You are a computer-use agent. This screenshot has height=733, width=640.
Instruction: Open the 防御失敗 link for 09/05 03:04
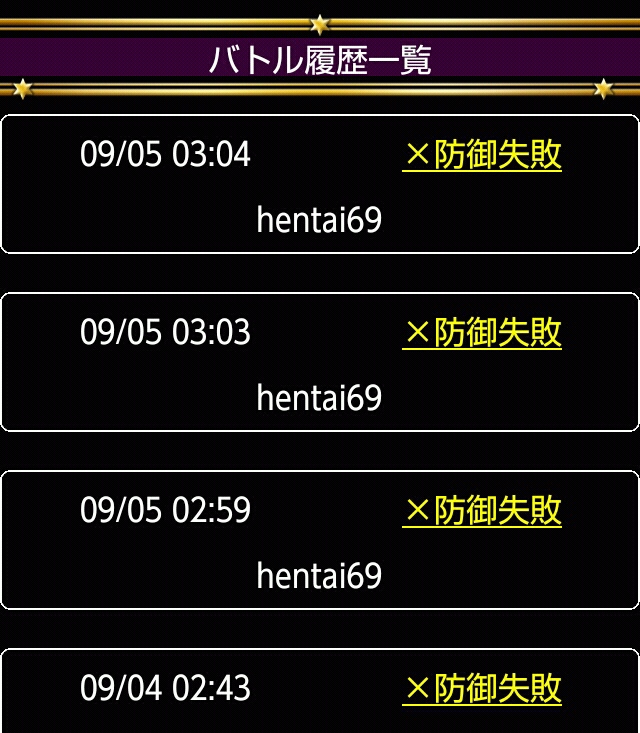click(482, 155)
